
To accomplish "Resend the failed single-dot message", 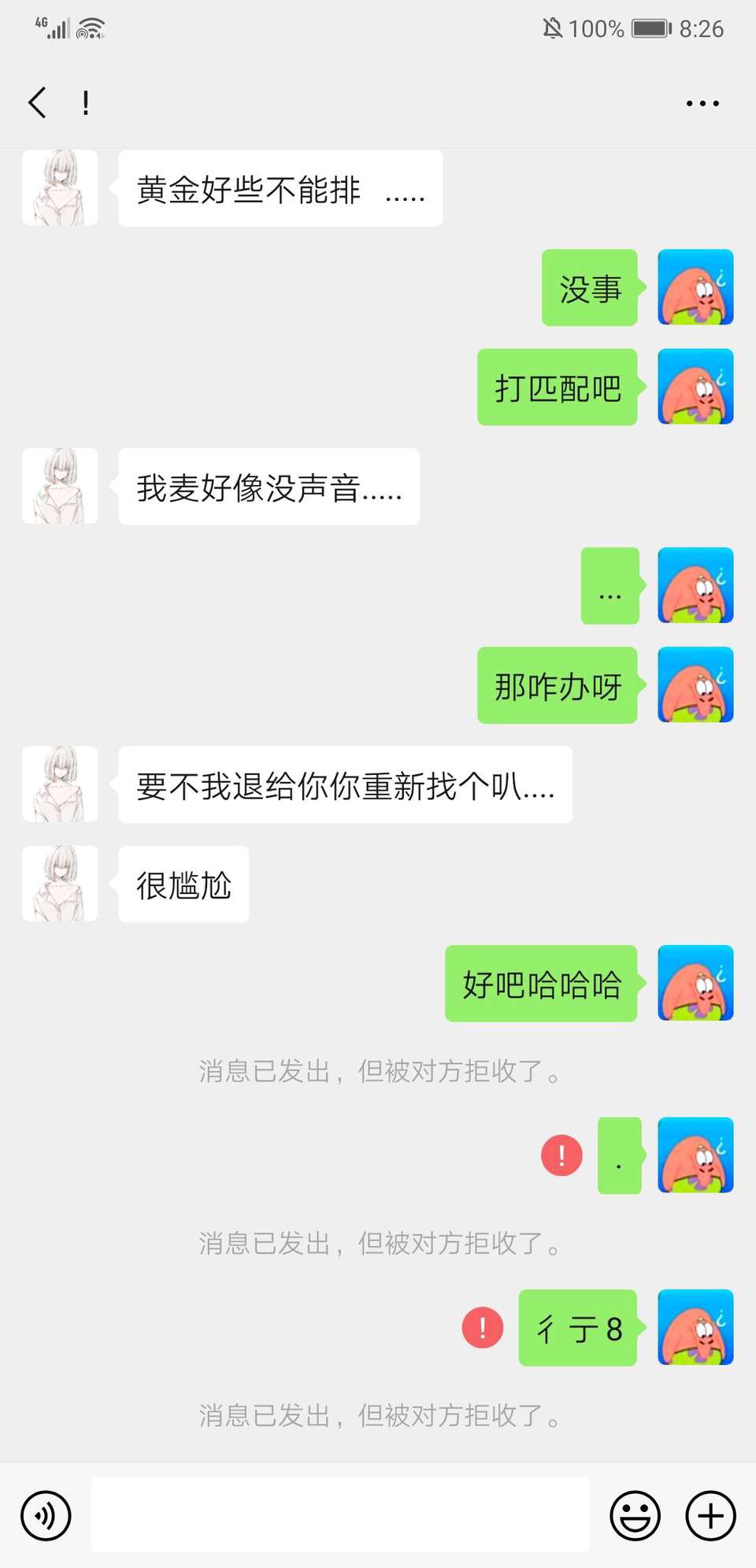I will click(x=561, y=1155).
